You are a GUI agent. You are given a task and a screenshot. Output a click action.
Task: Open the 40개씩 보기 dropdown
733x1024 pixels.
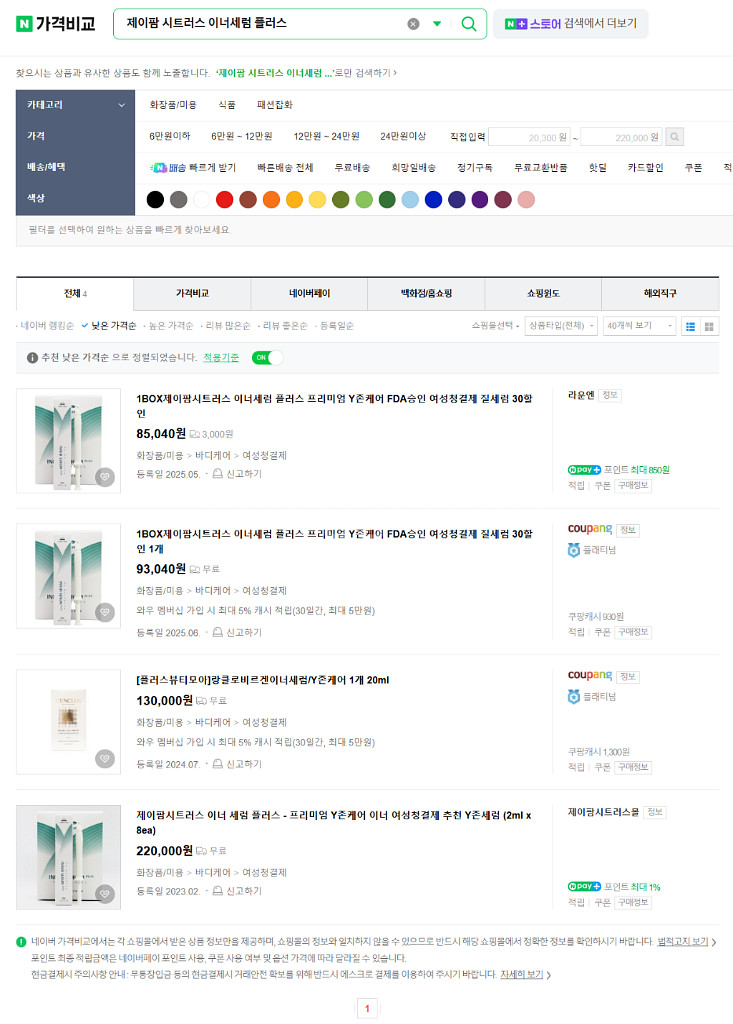(639, 326)
